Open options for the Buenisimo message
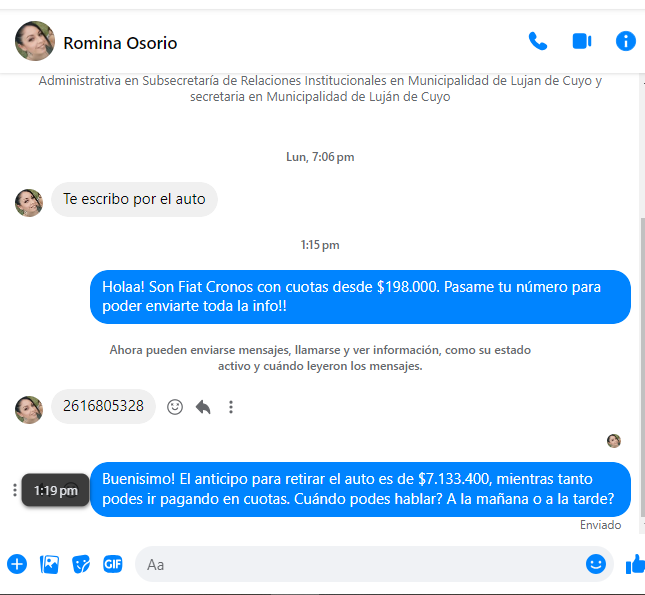 click(x=14, y=490)
